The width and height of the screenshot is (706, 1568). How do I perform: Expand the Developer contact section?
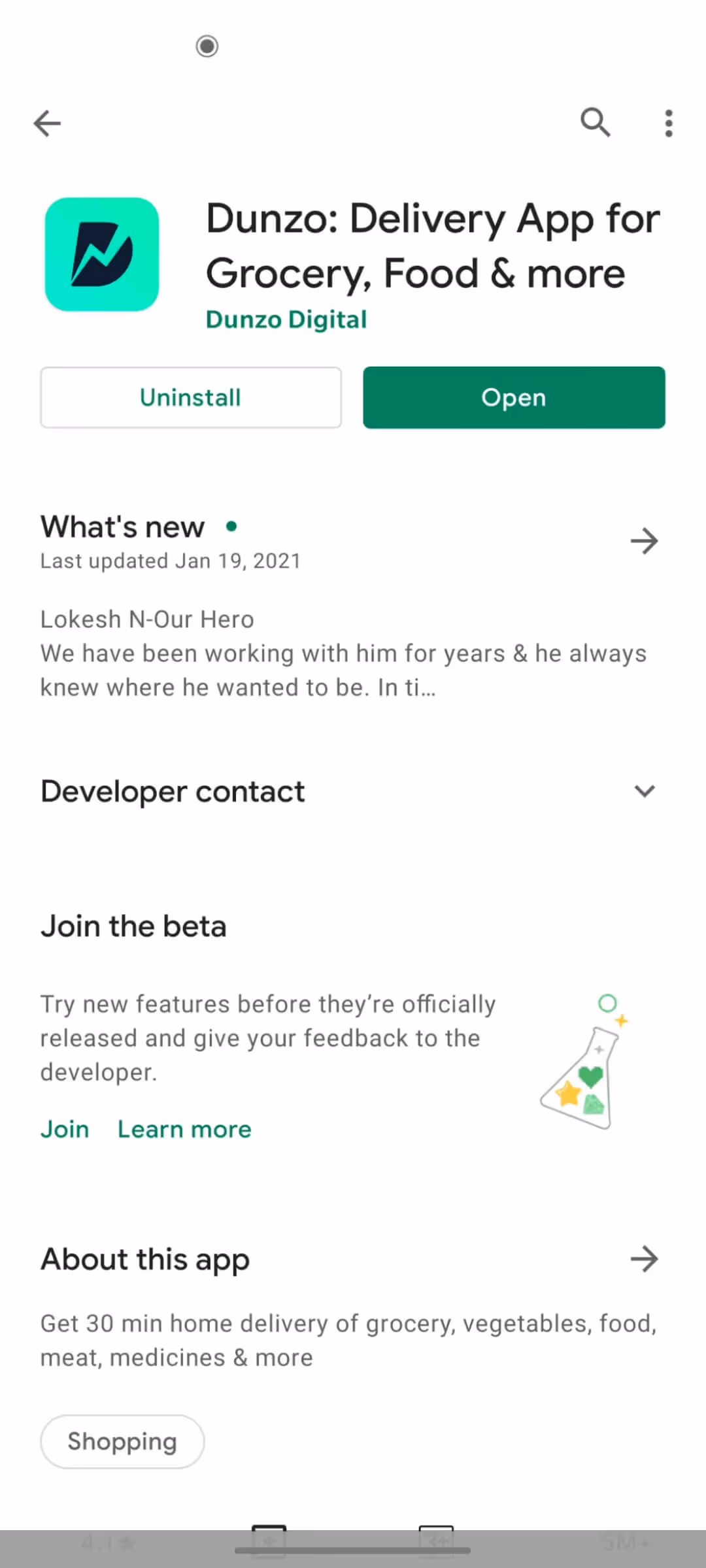pyautogui.click(x=645, y=791)
